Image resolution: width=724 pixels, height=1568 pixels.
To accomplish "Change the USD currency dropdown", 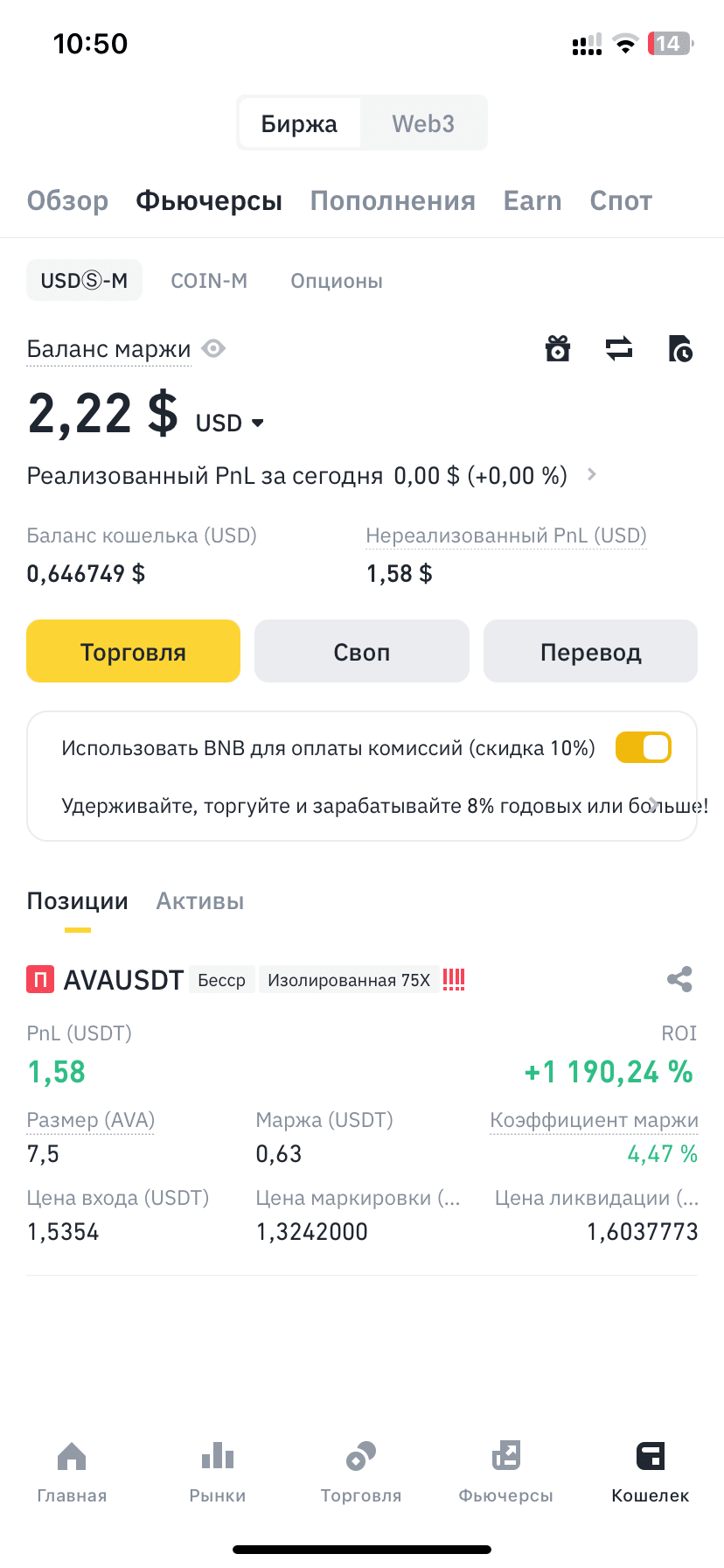I will [x=230, y=423].
